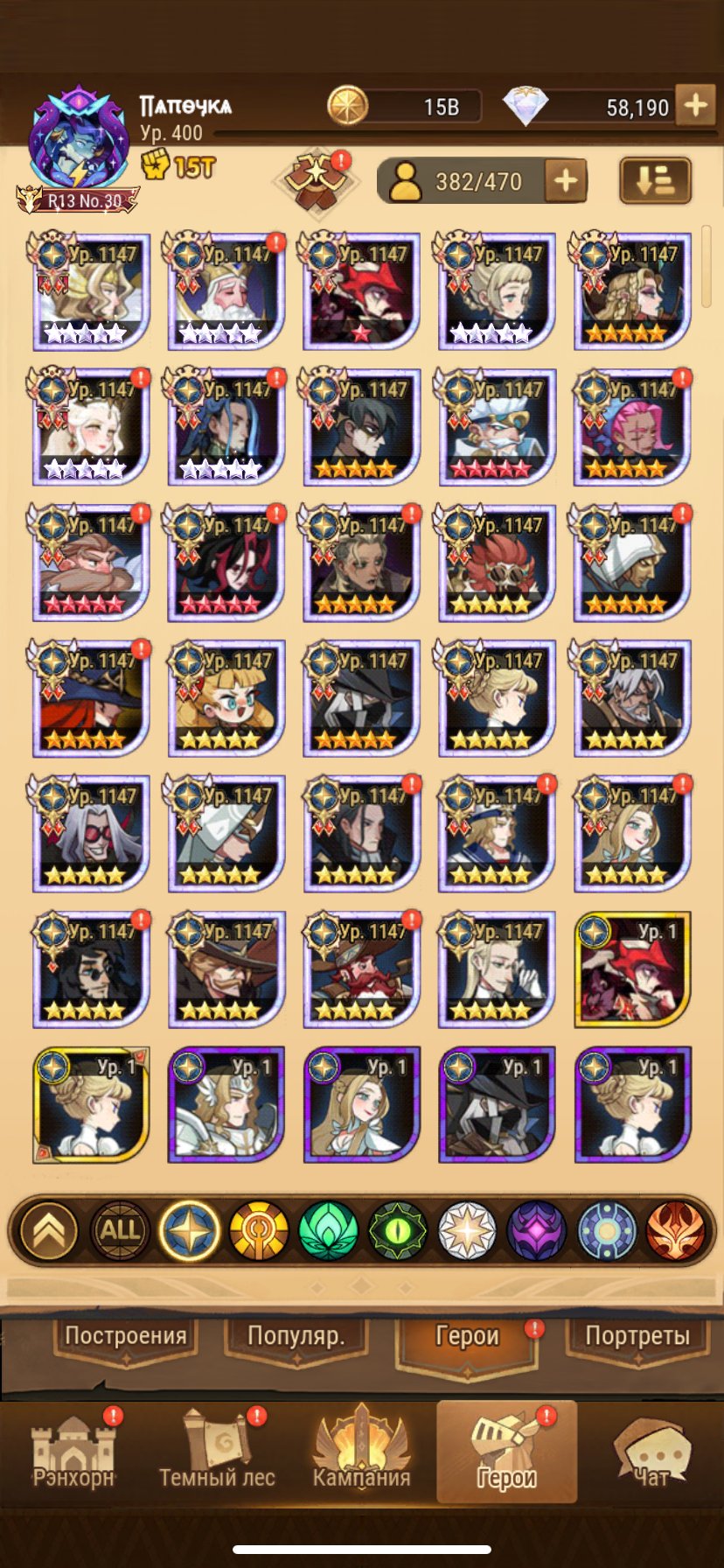Switch to the Построения tab

pos(125,1336)
